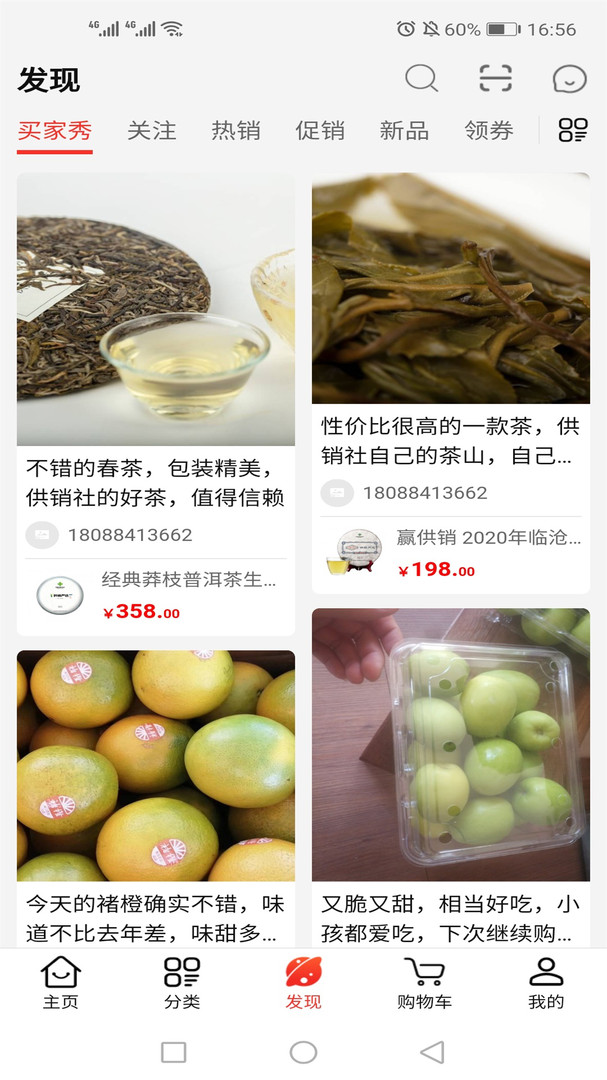The height and width of the screenshot is (1080, 607).
Task: Show the 新品 tab
Action: click(404, 130)
